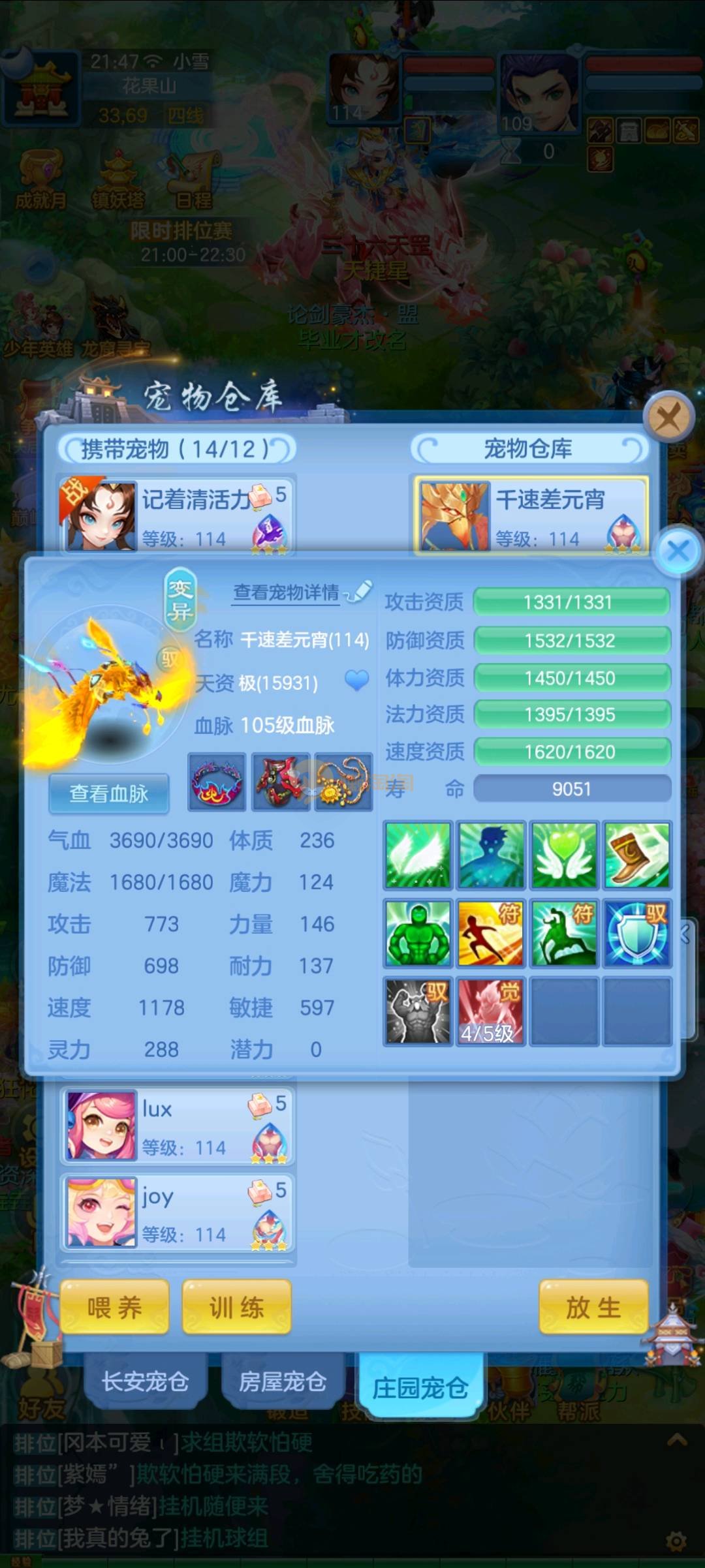This screenshot has width=705, height=1568.
Task: View the 觉 skill at 4/5级
Action: (x=490, y=1011)
